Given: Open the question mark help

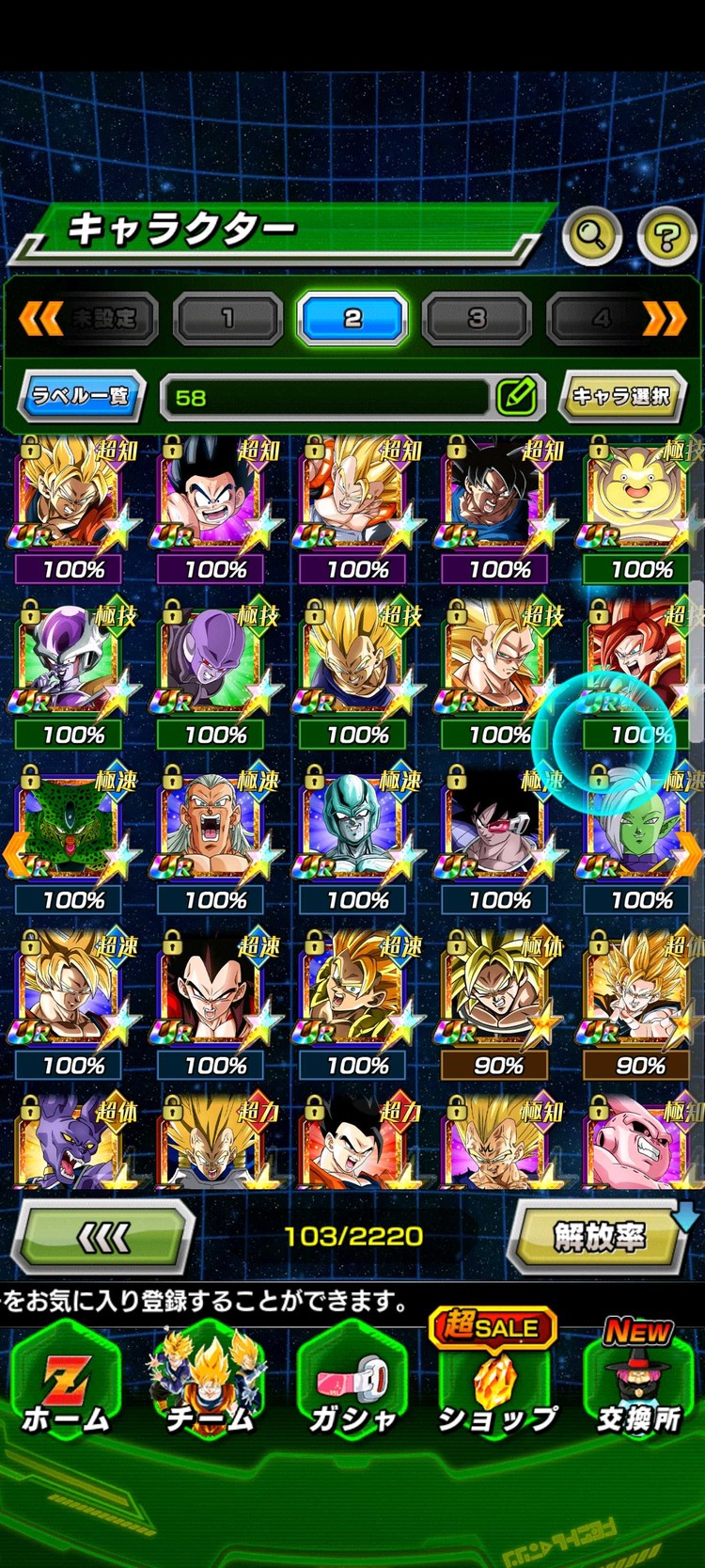Looking at the screenshot, I should [x=667, y=236].
